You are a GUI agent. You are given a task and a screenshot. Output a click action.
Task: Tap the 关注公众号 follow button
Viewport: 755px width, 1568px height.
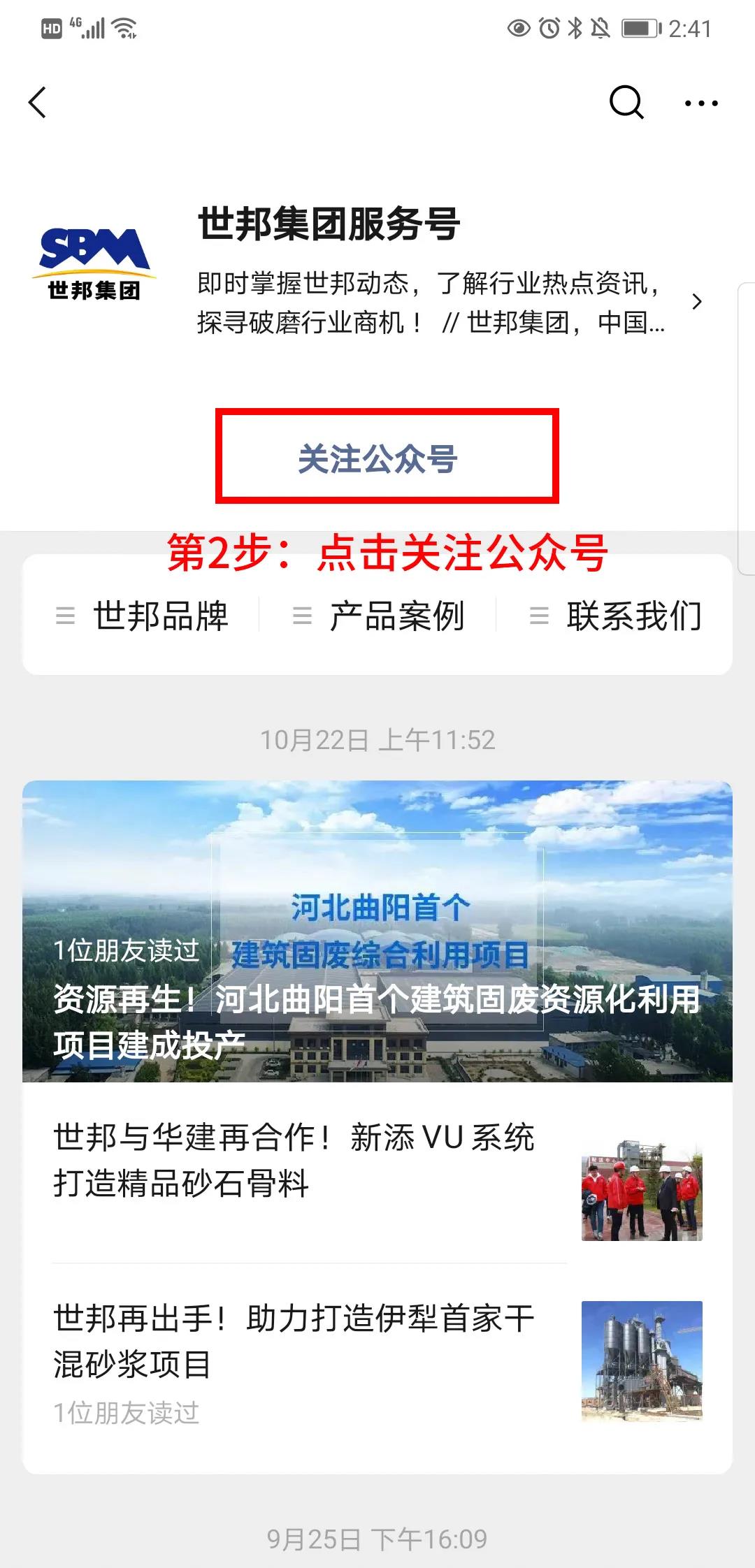[x=378, y=459]
